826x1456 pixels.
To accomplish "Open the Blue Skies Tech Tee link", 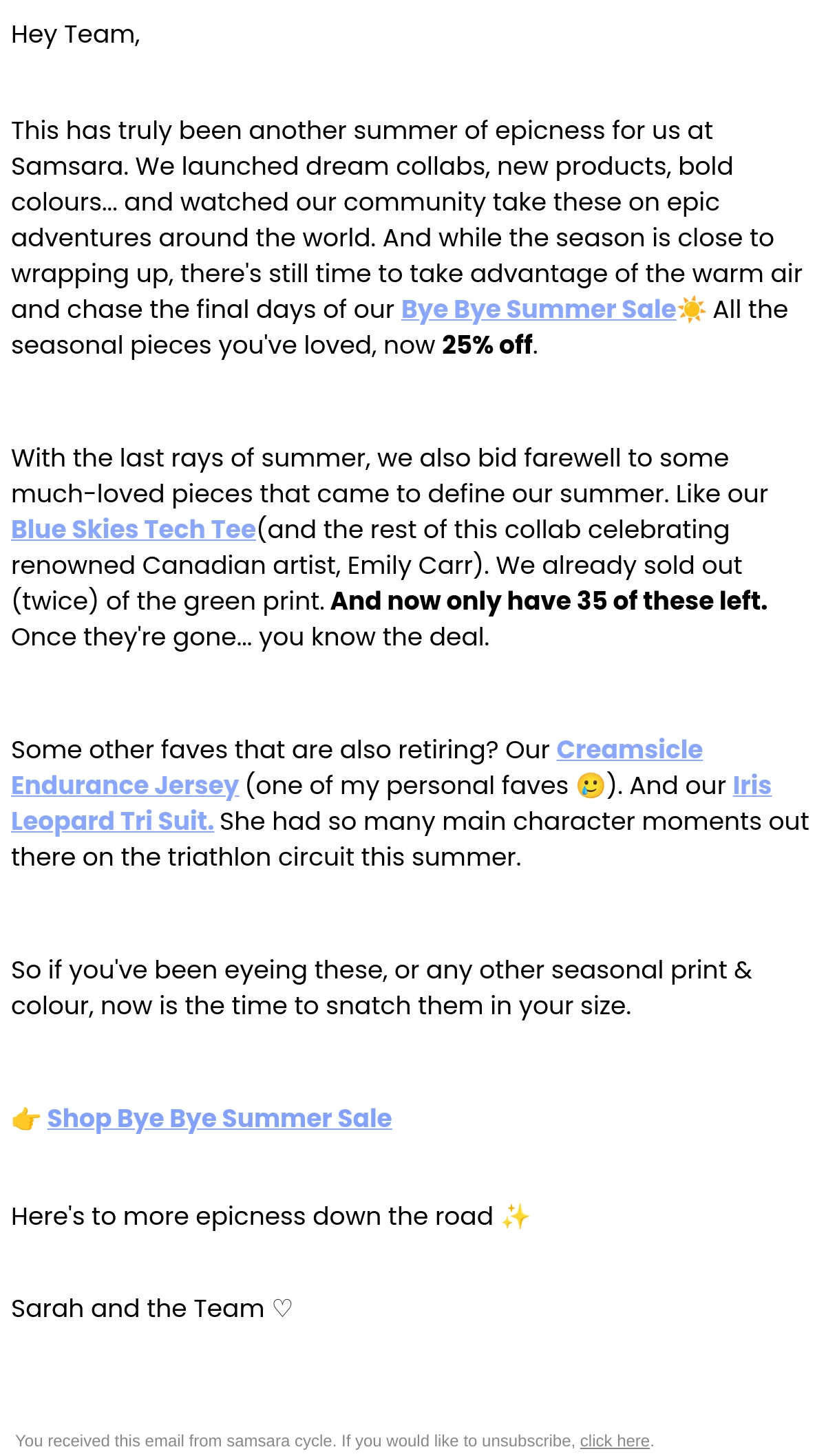I will click(x=134, y=529).
